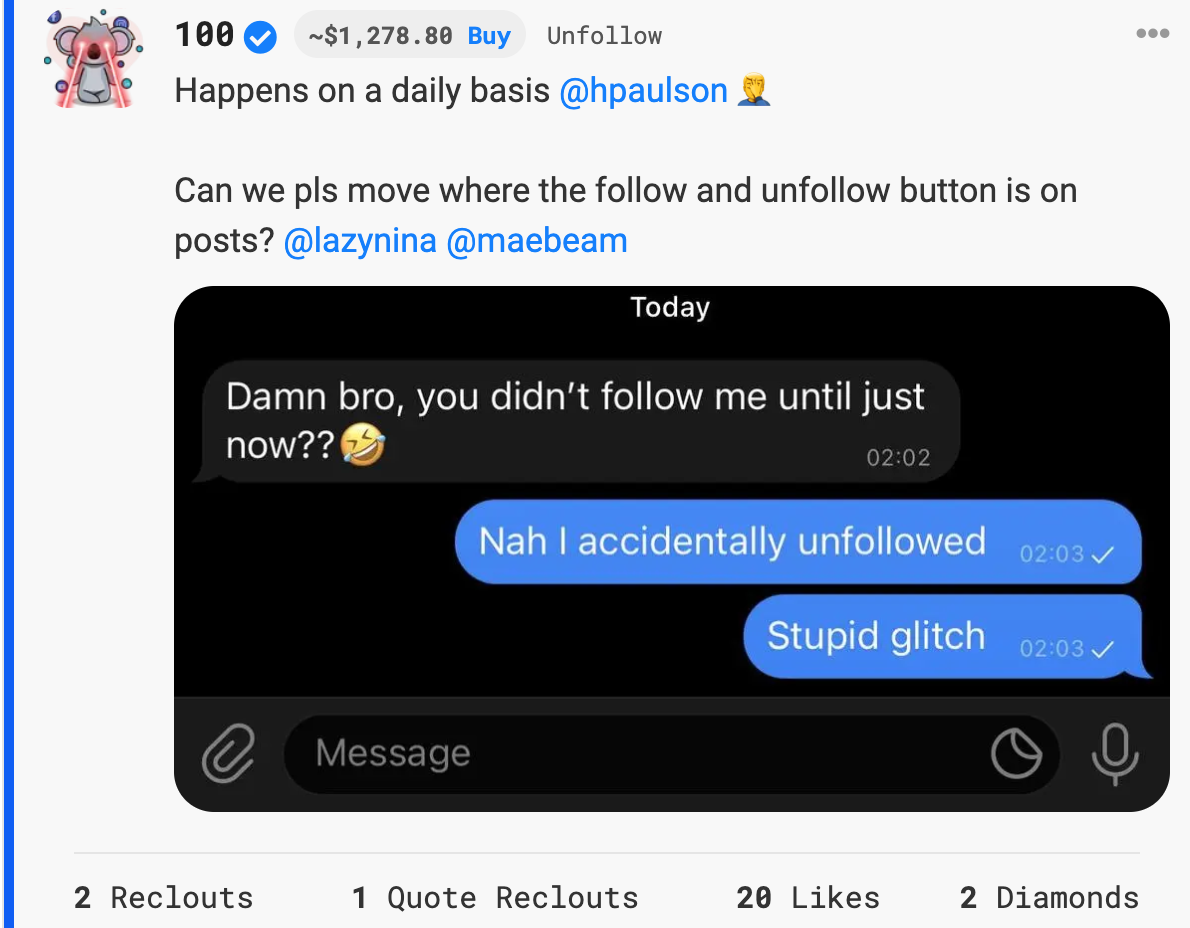View the 2 Reclouts list
Screen dimensions: 1190x928
[163, 898]
